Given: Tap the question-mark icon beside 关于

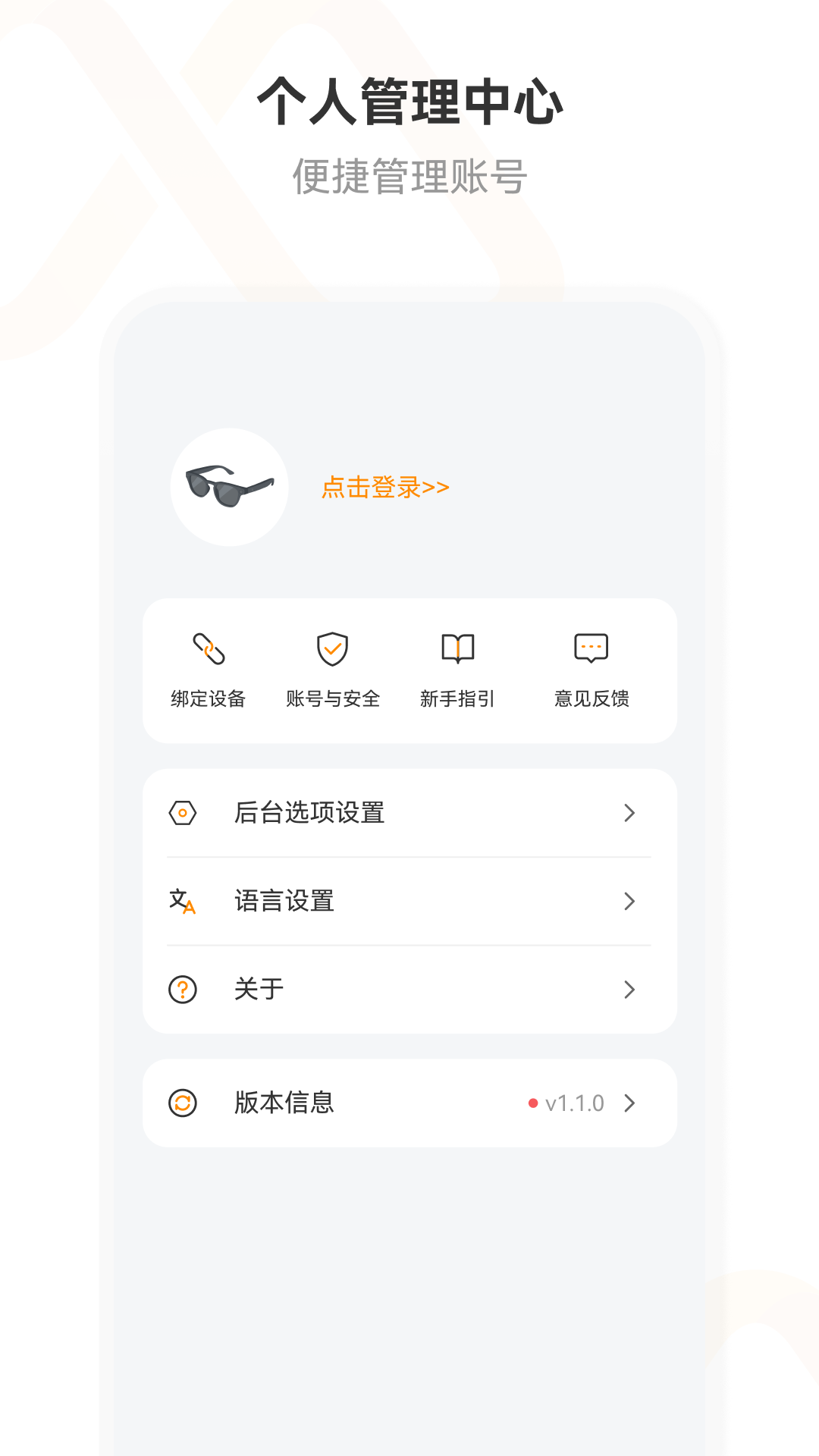Looking at the screenshot, I should (183, 989).
